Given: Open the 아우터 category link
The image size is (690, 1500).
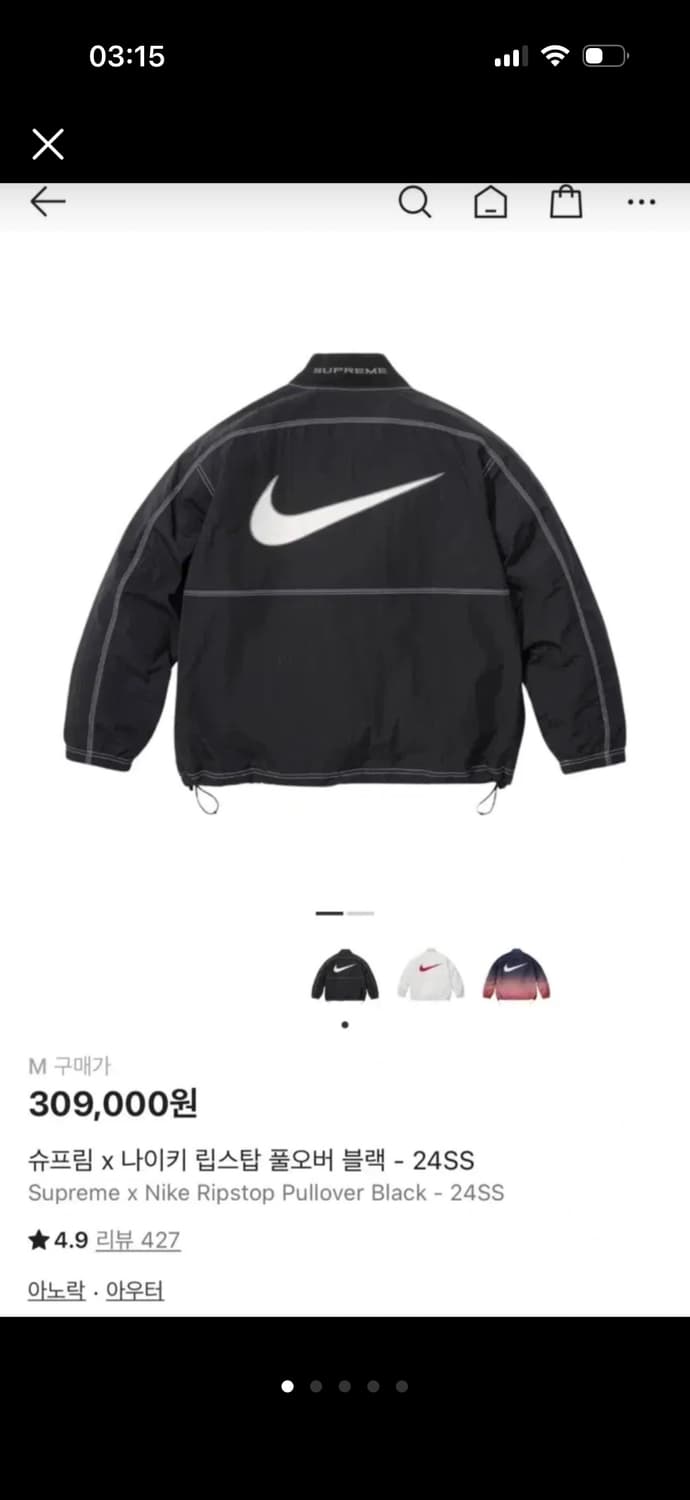Looking at the screenshot, I should click(135, 1291).
